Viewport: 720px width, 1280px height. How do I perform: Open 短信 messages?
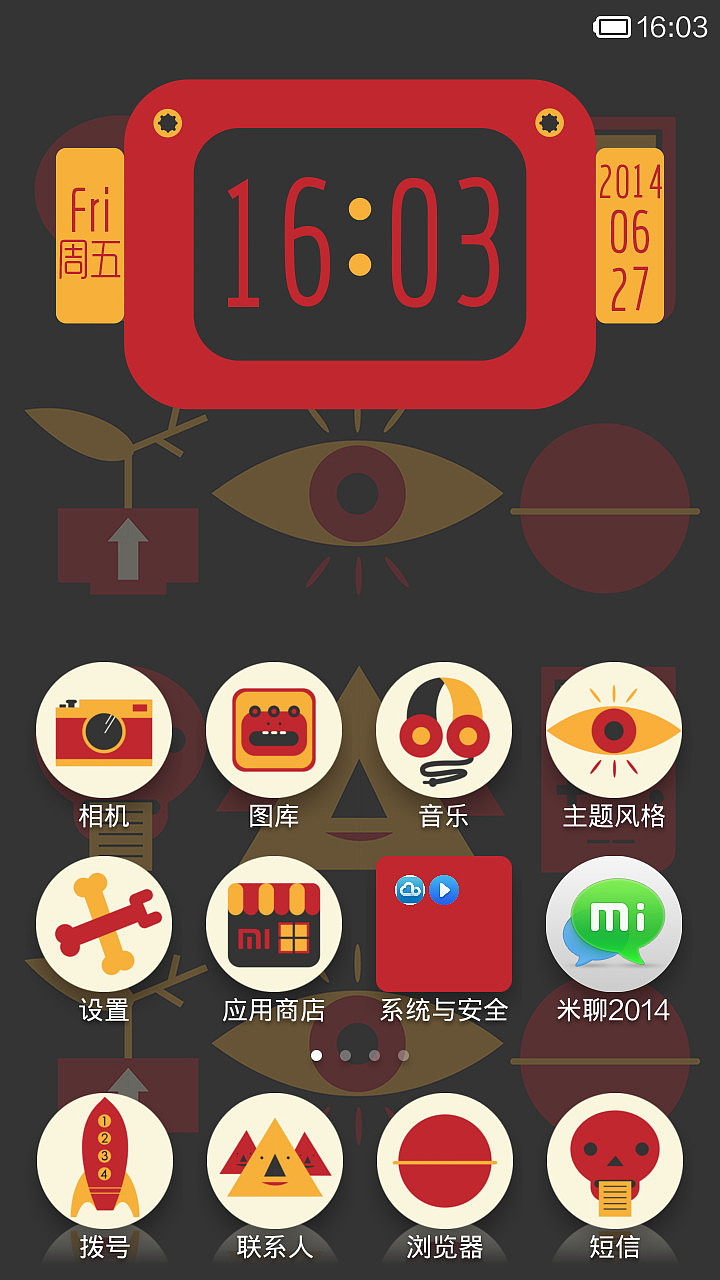point(614,1161)
